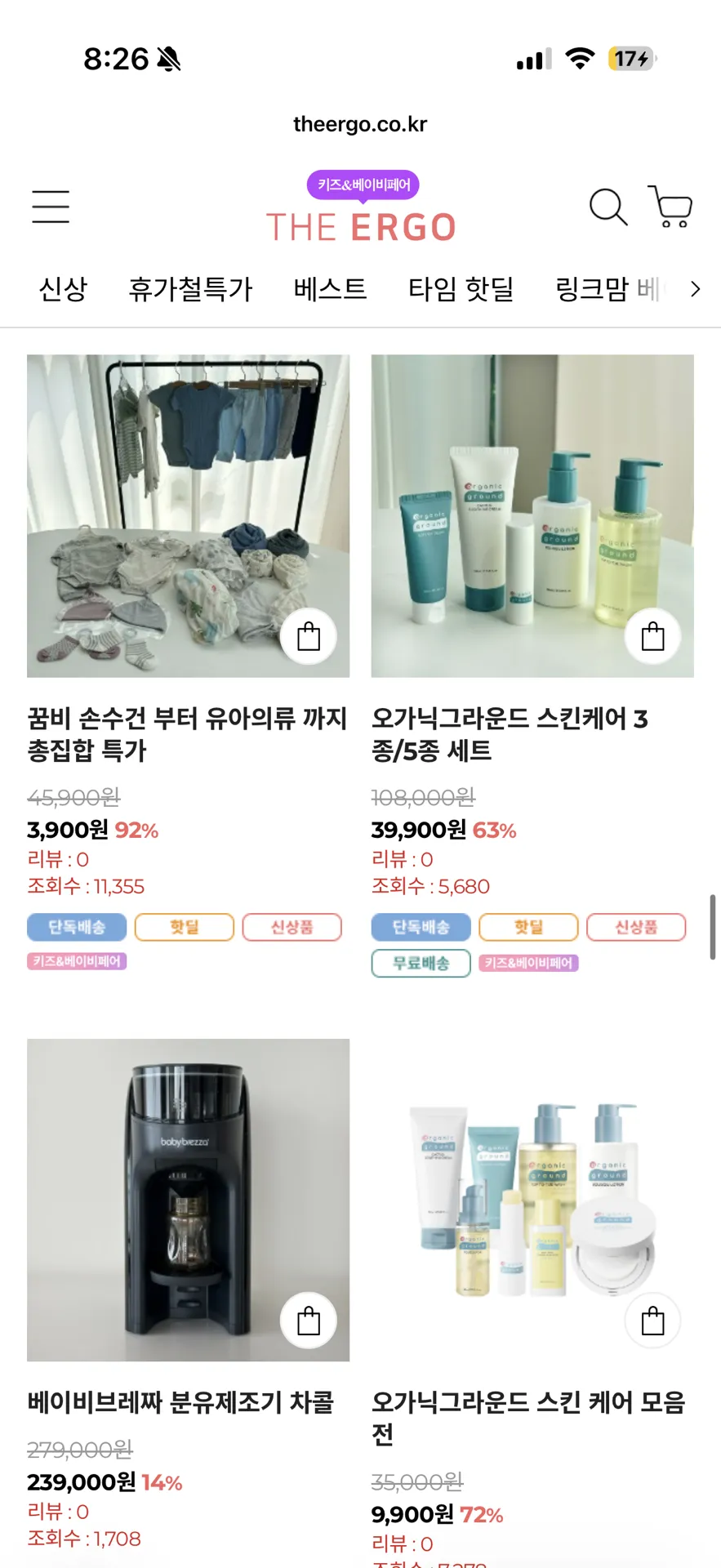This screenshot has width=721, height=1568.
Task: Open the 타임 핫딜 tab
Action: click(461, 288)
